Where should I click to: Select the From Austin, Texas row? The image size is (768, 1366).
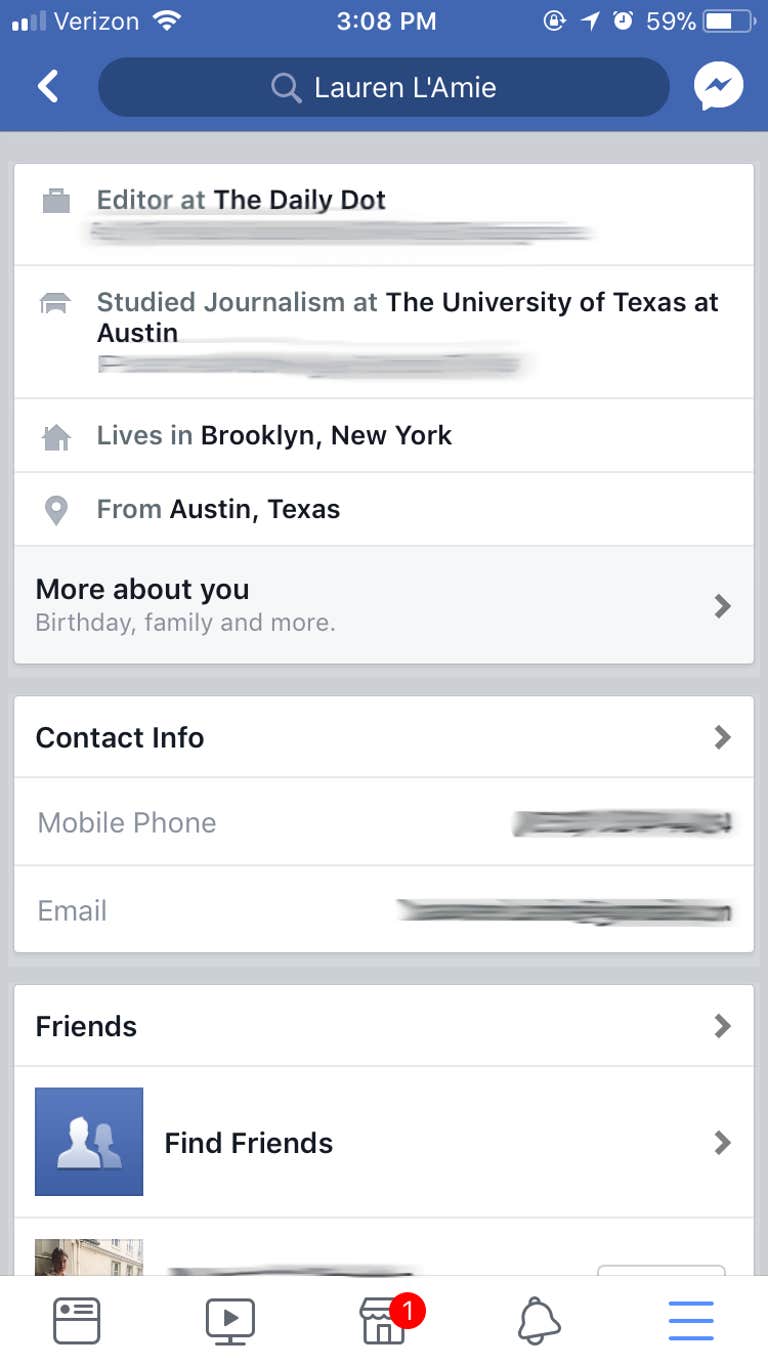point(384,509)
